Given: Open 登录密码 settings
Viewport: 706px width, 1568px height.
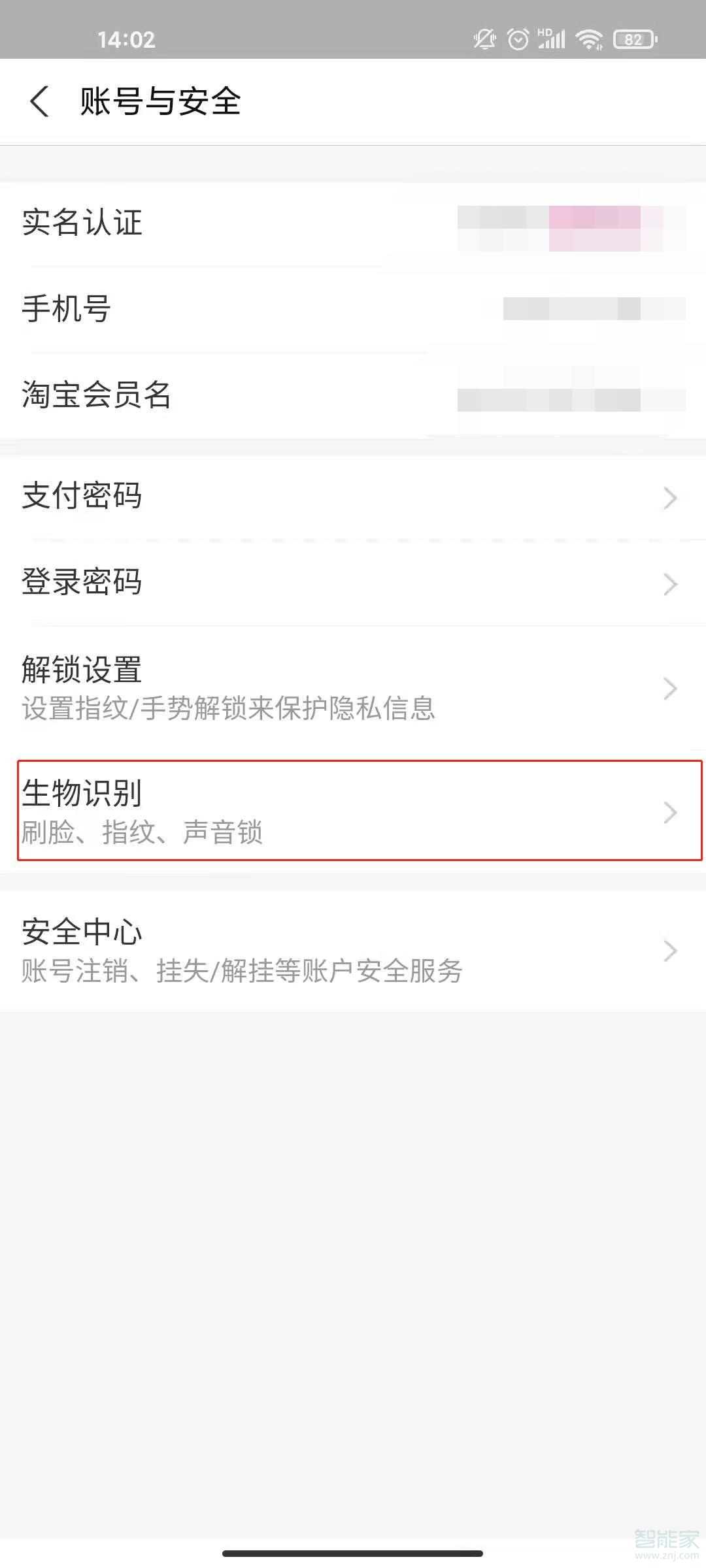Looking at the screenshot, I should [353, 583].
